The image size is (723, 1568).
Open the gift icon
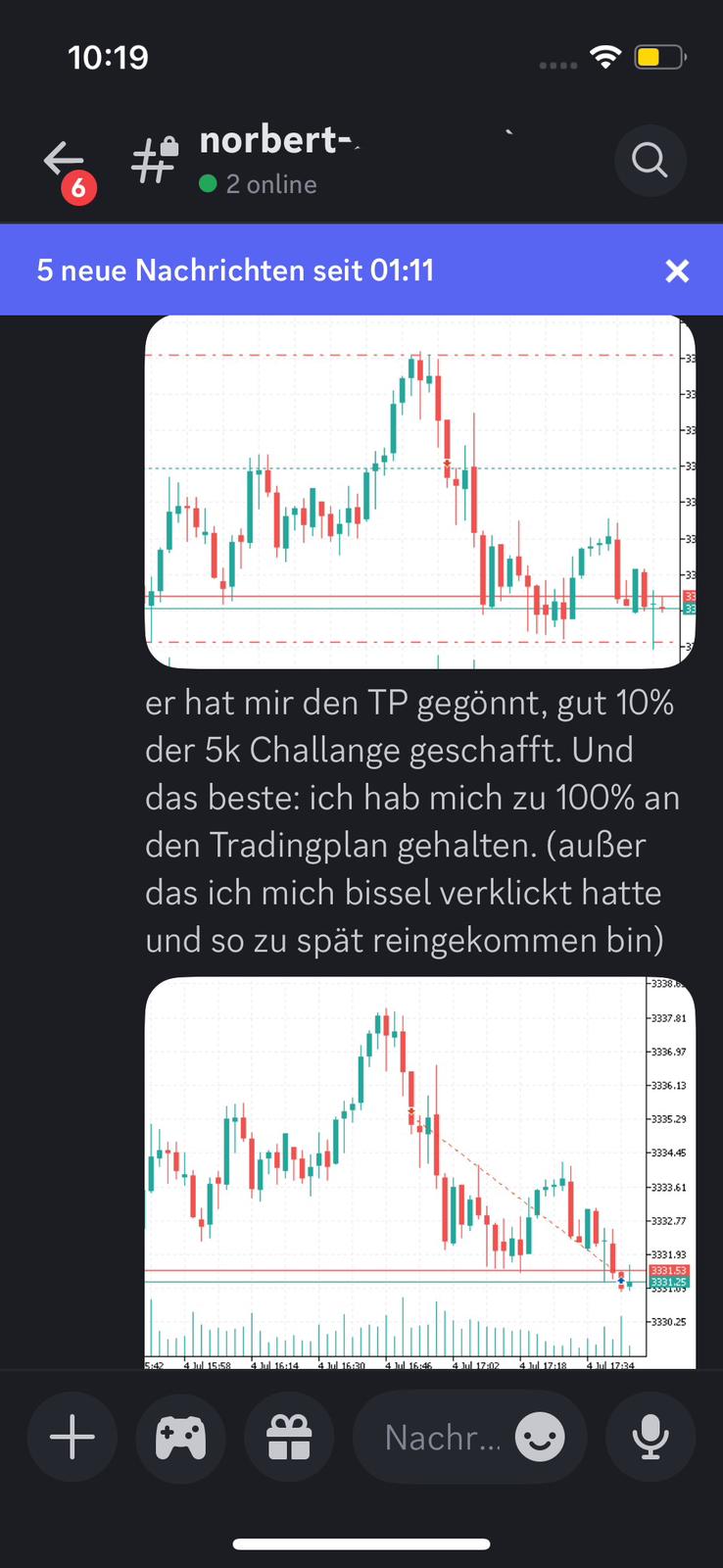289,1438
